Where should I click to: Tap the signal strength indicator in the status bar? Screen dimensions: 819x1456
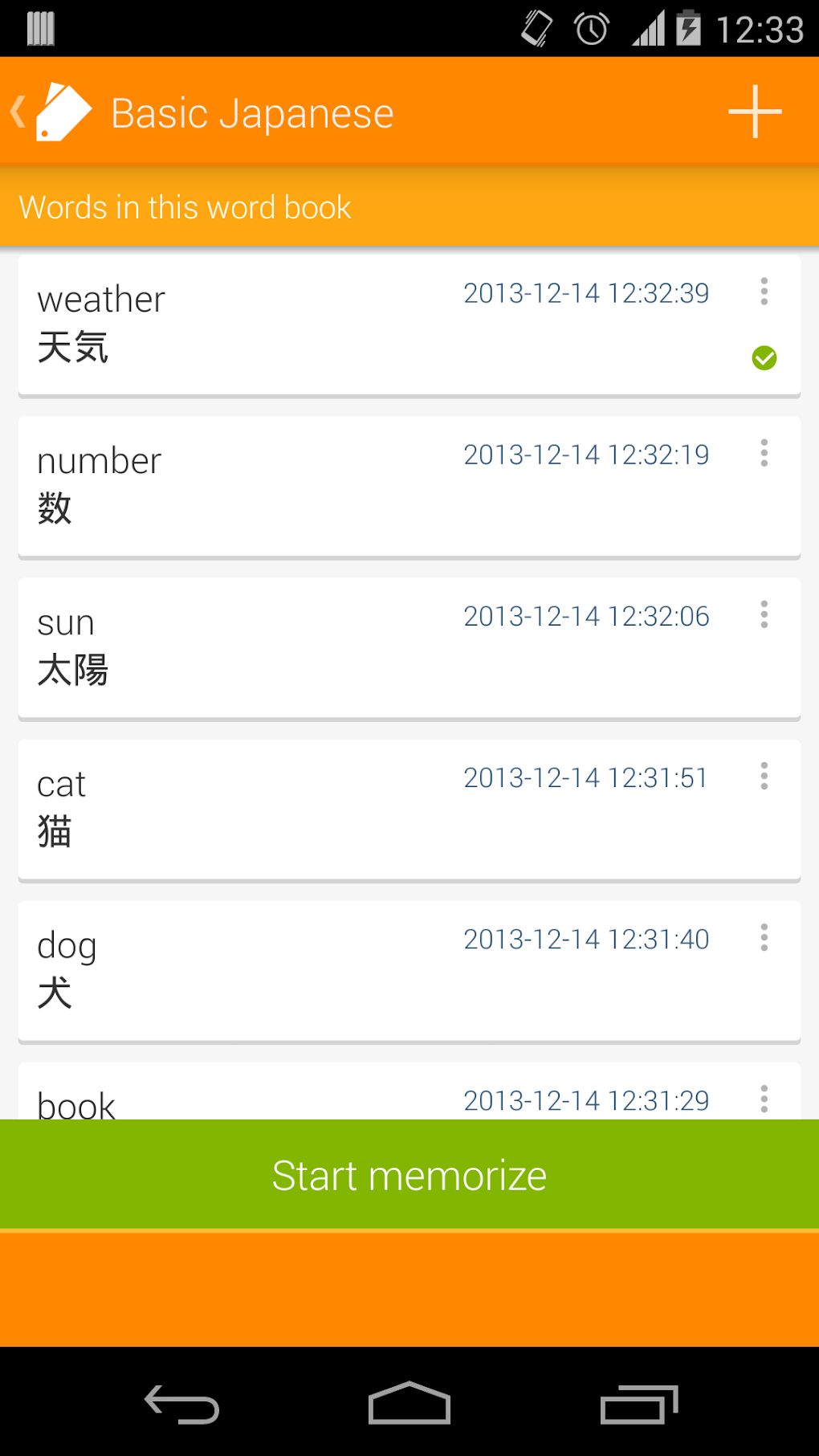tap(647, 27)
